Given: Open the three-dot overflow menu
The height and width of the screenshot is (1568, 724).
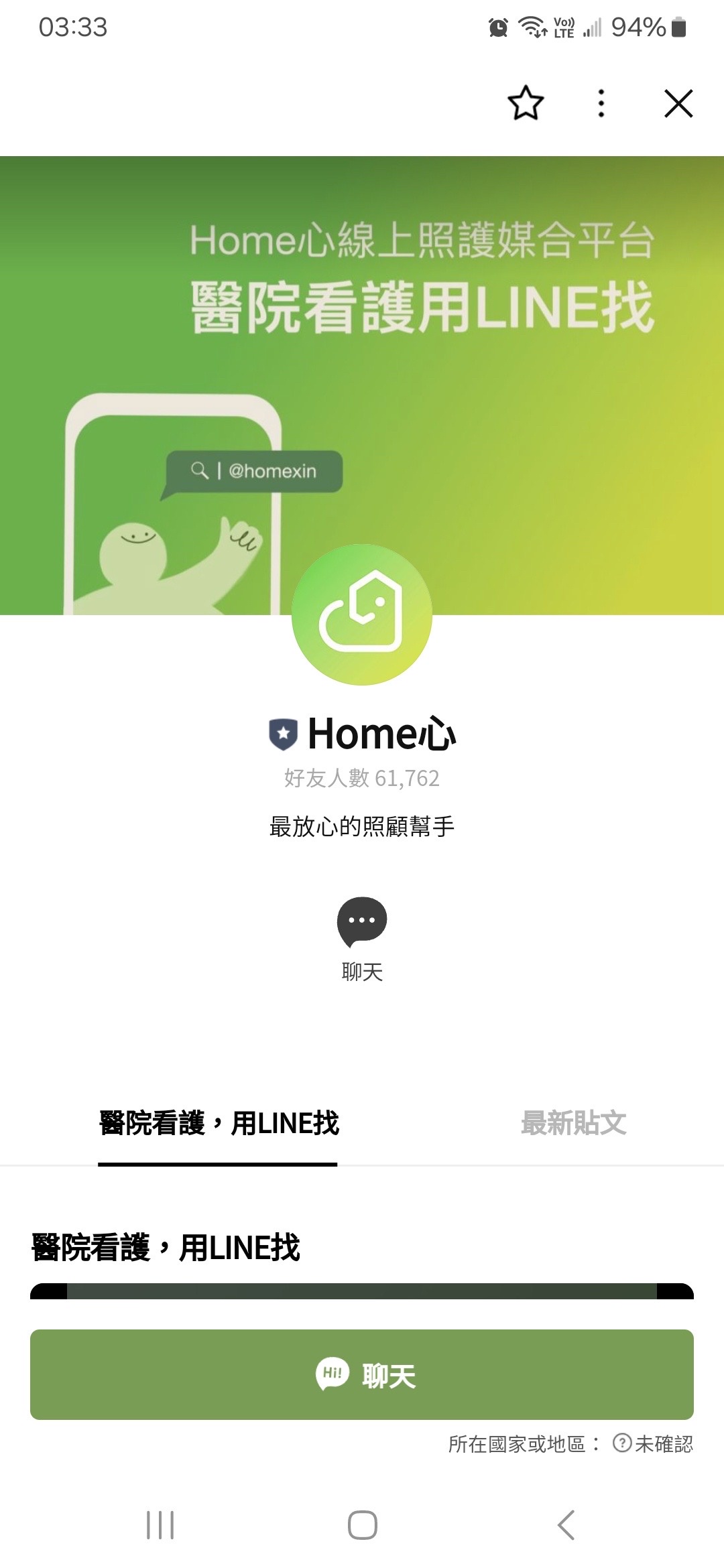Looking at the screenshot, I should [x=601, y=103].
